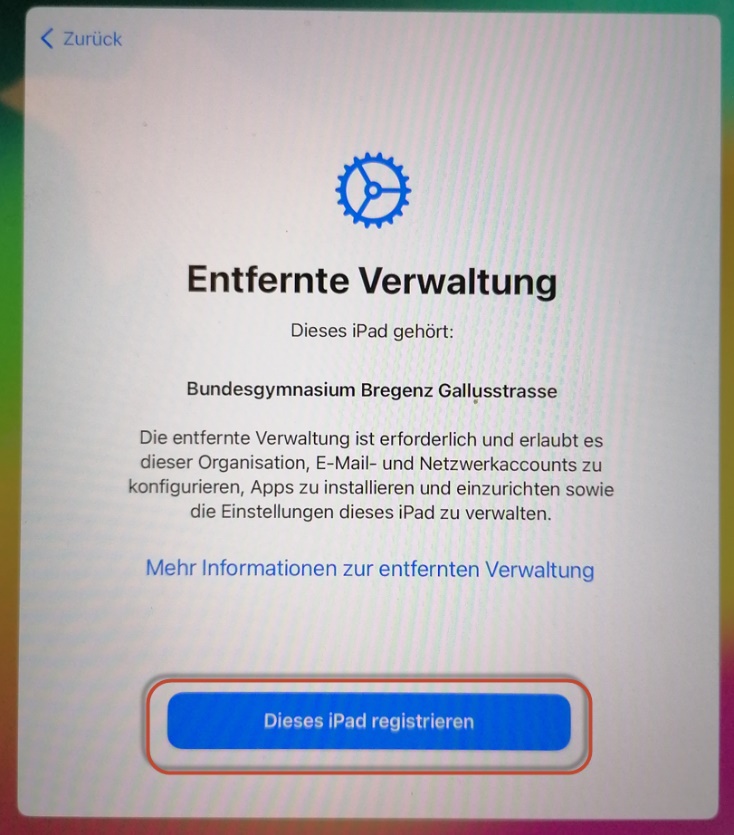
Task: Open Mehr Informationen zur entfernten Verwaltung link
Action: tap(370, 569)
